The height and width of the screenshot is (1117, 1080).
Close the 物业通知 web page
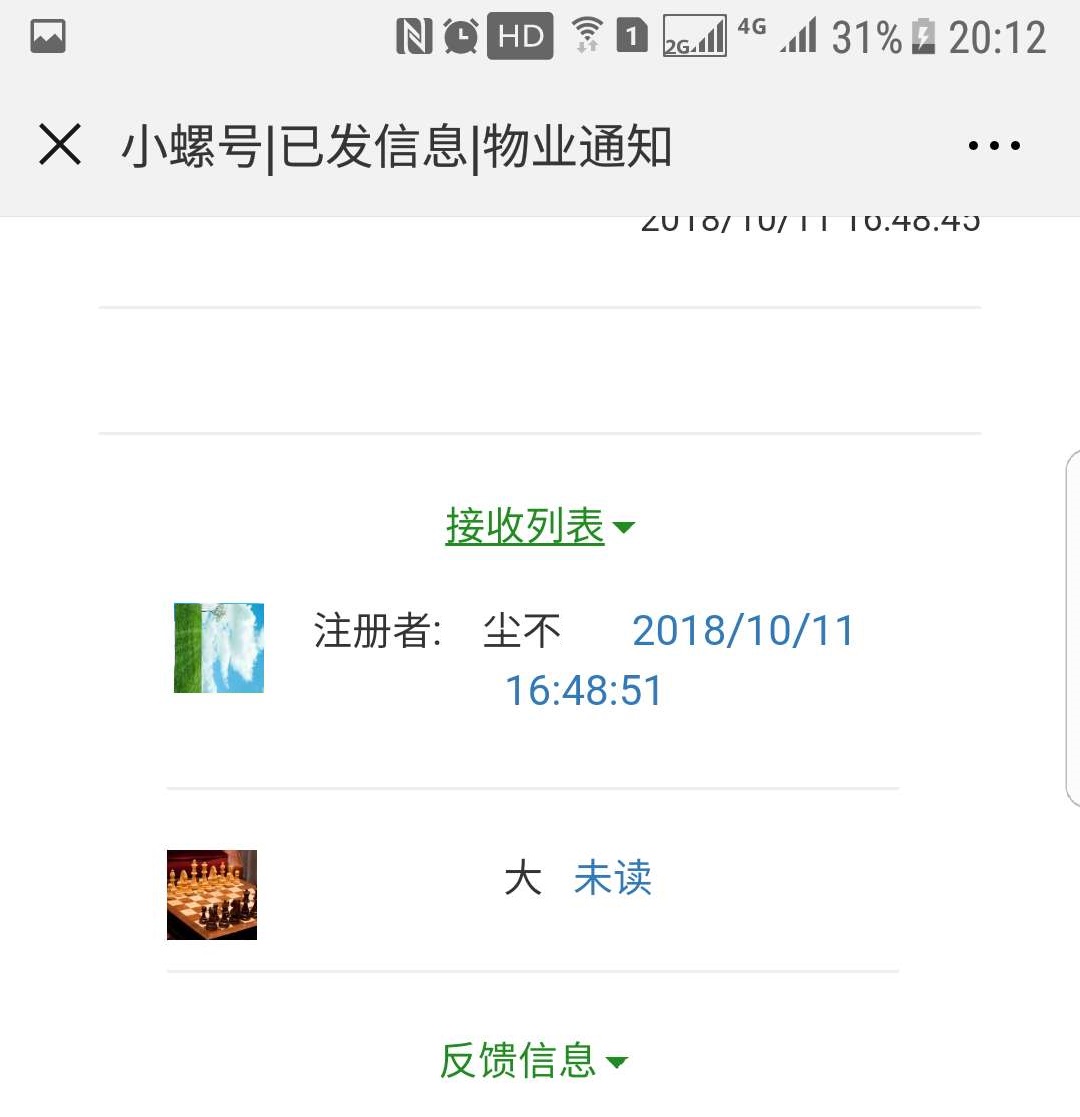point(60,146)
